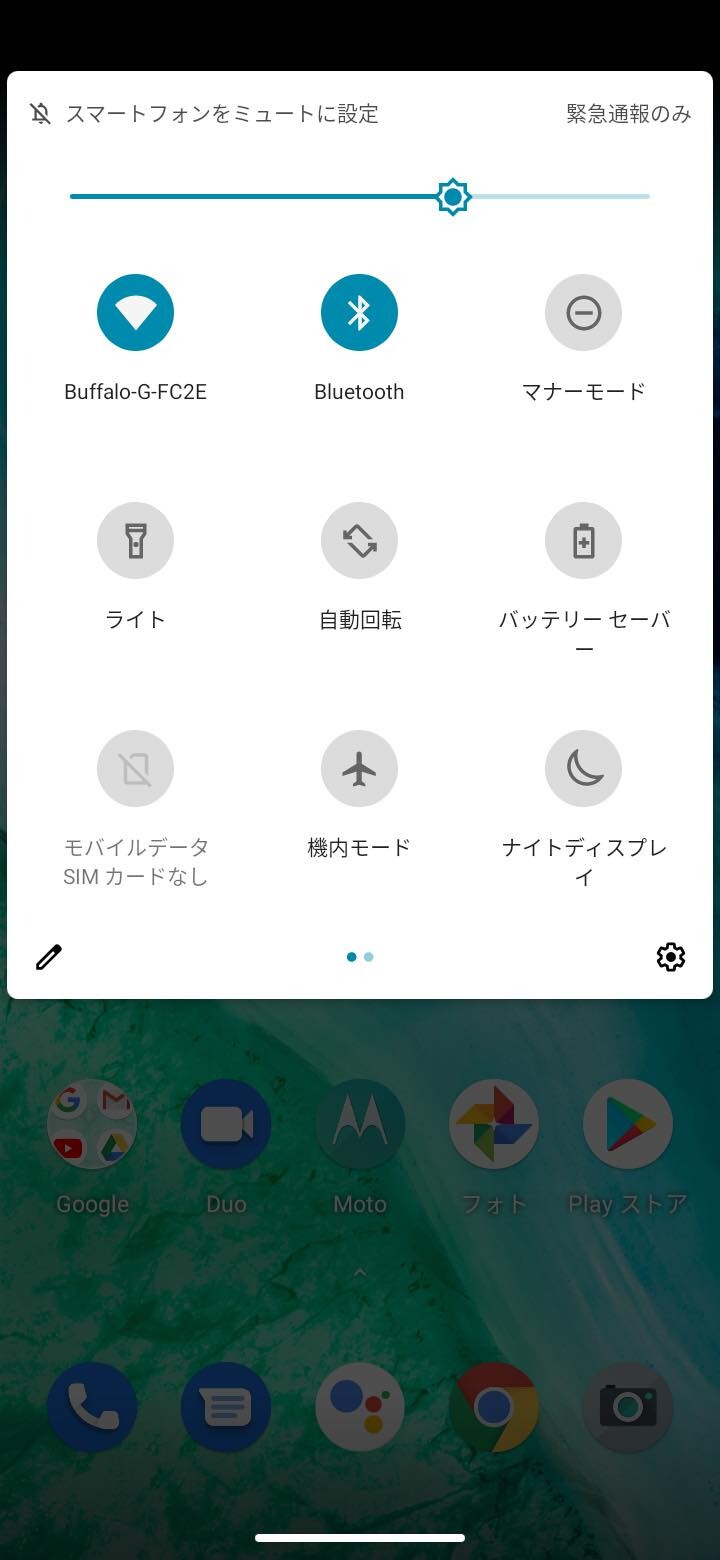Turn off the Buffalo-G-FC2E Wi-Fi tile
Image resolution: width=720 pixels, height=1560 pixels.
click(x=135, y=312)
